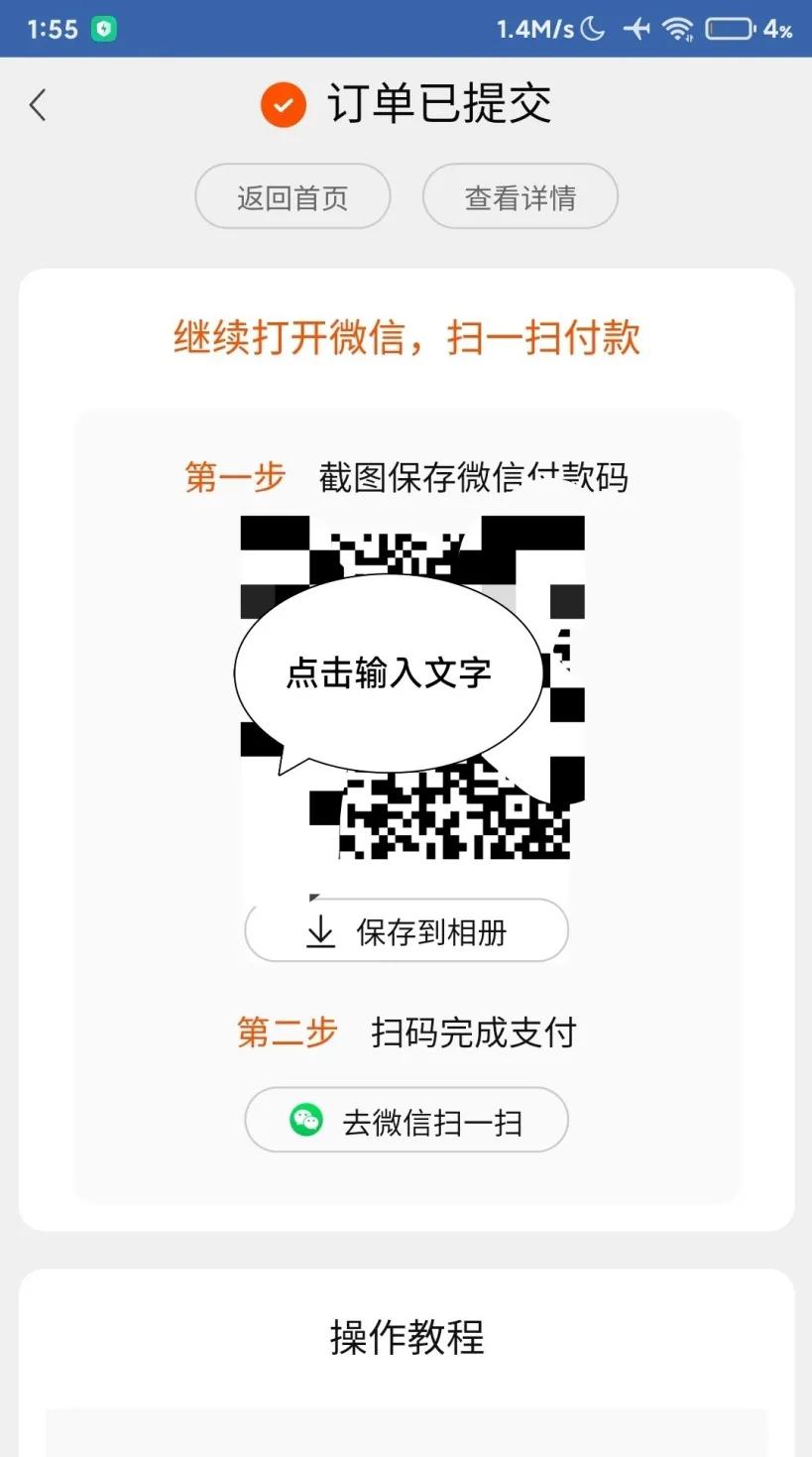Screen dimensions: 812x1457
Task: Tap 返回首页 to return home
Action: [x=292, y=195]
